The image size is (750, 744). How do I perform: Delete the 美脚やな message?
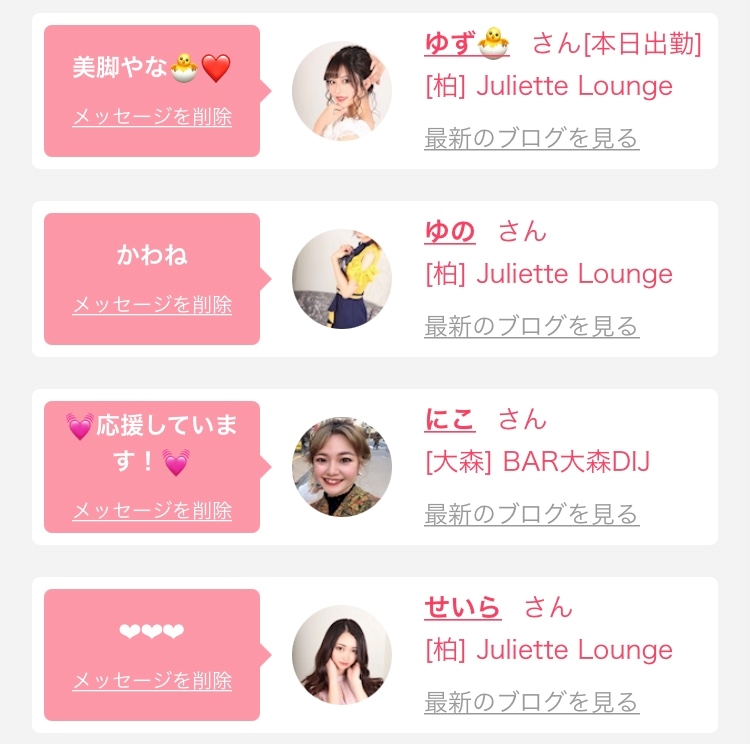pos(152,117)
